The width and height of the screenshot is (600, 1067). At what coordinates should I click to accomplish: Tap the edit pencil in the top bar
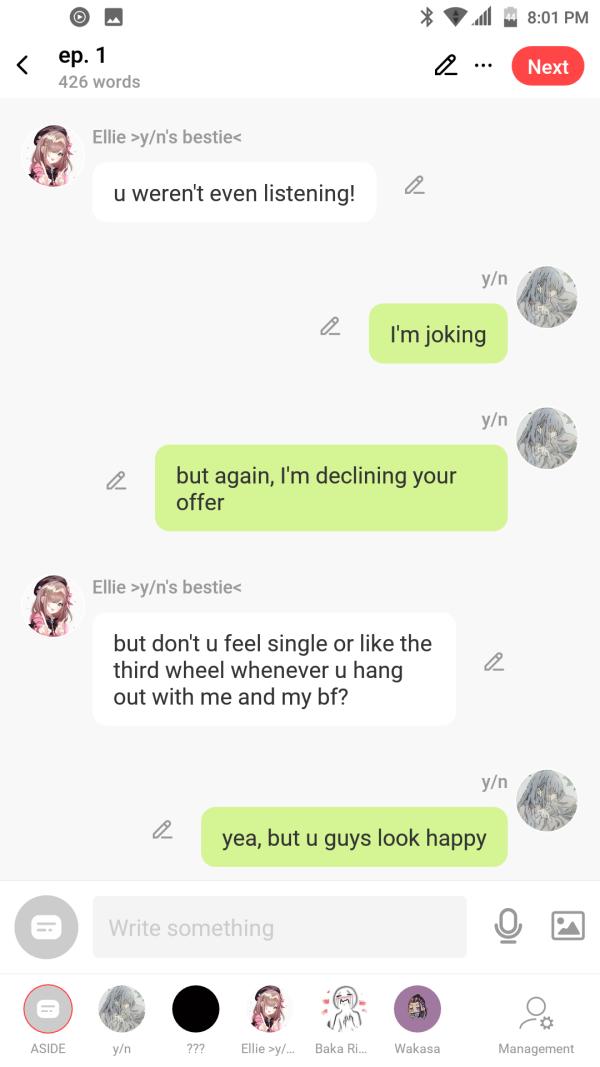click(446, 66)
